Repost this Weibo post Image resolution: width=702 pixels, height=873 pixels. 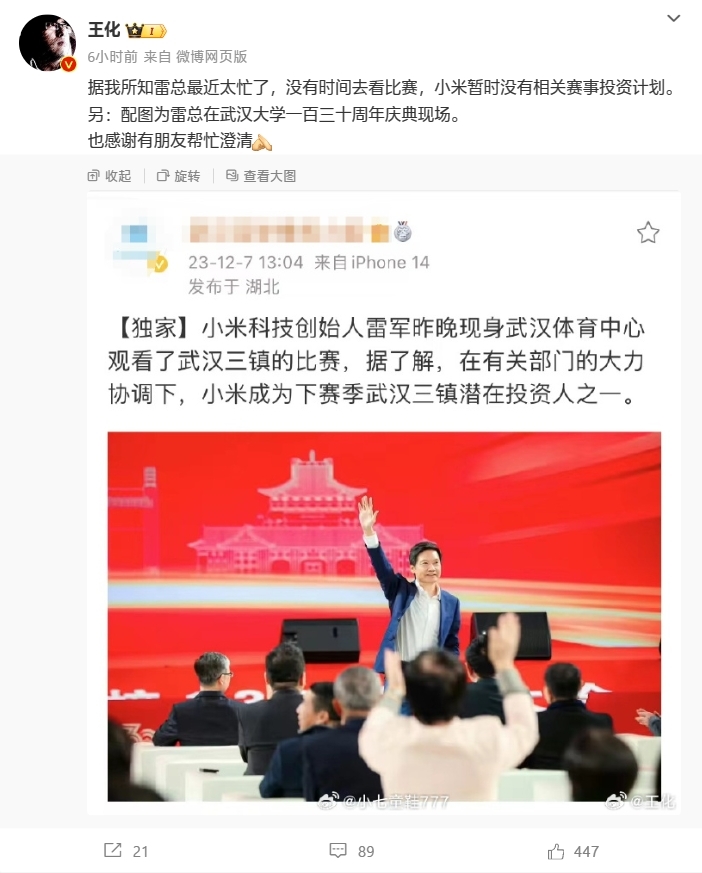(126, 851)
